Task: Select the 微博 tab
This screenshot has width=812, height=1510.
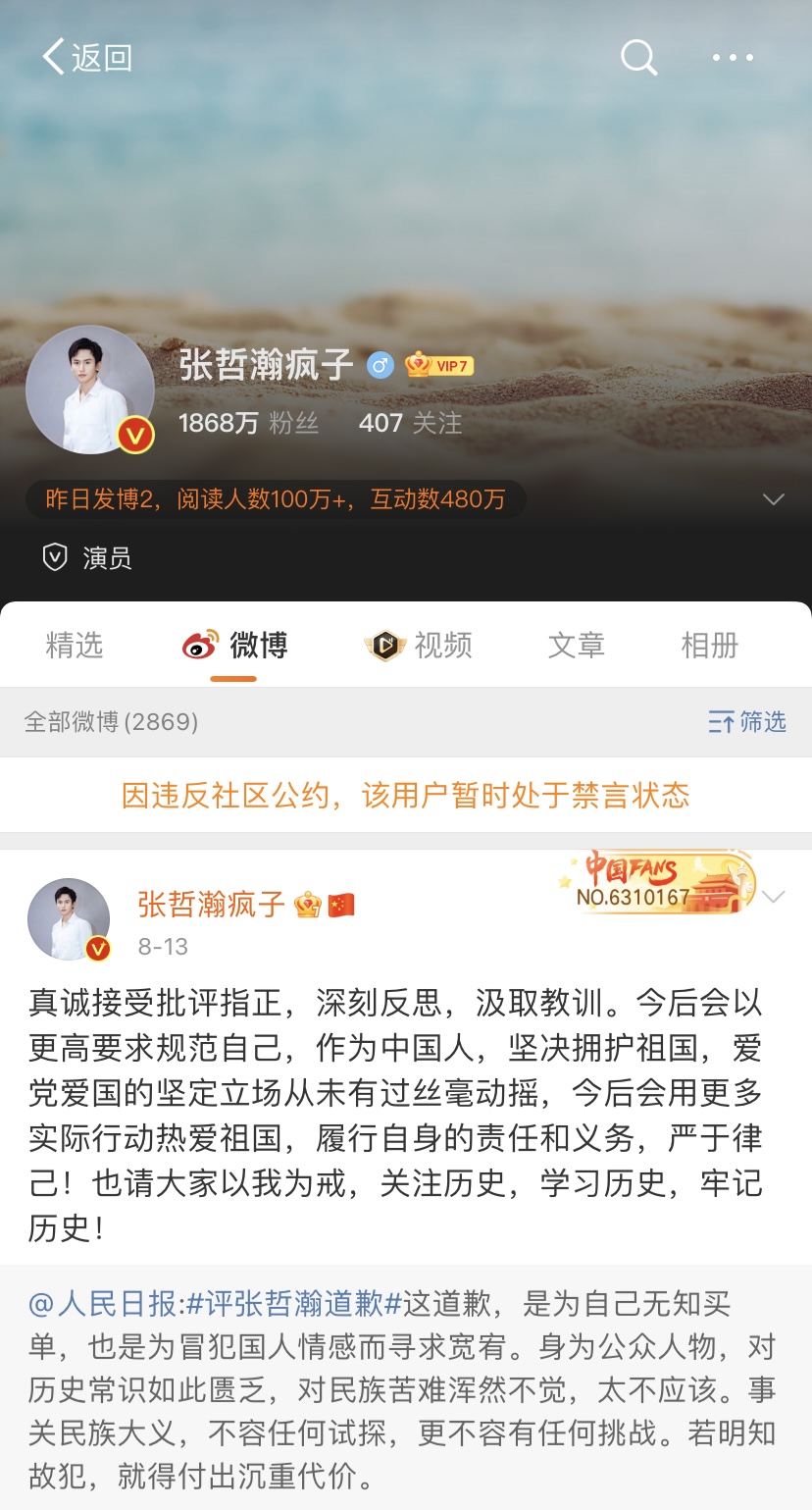Action: (x=235, y=645)
